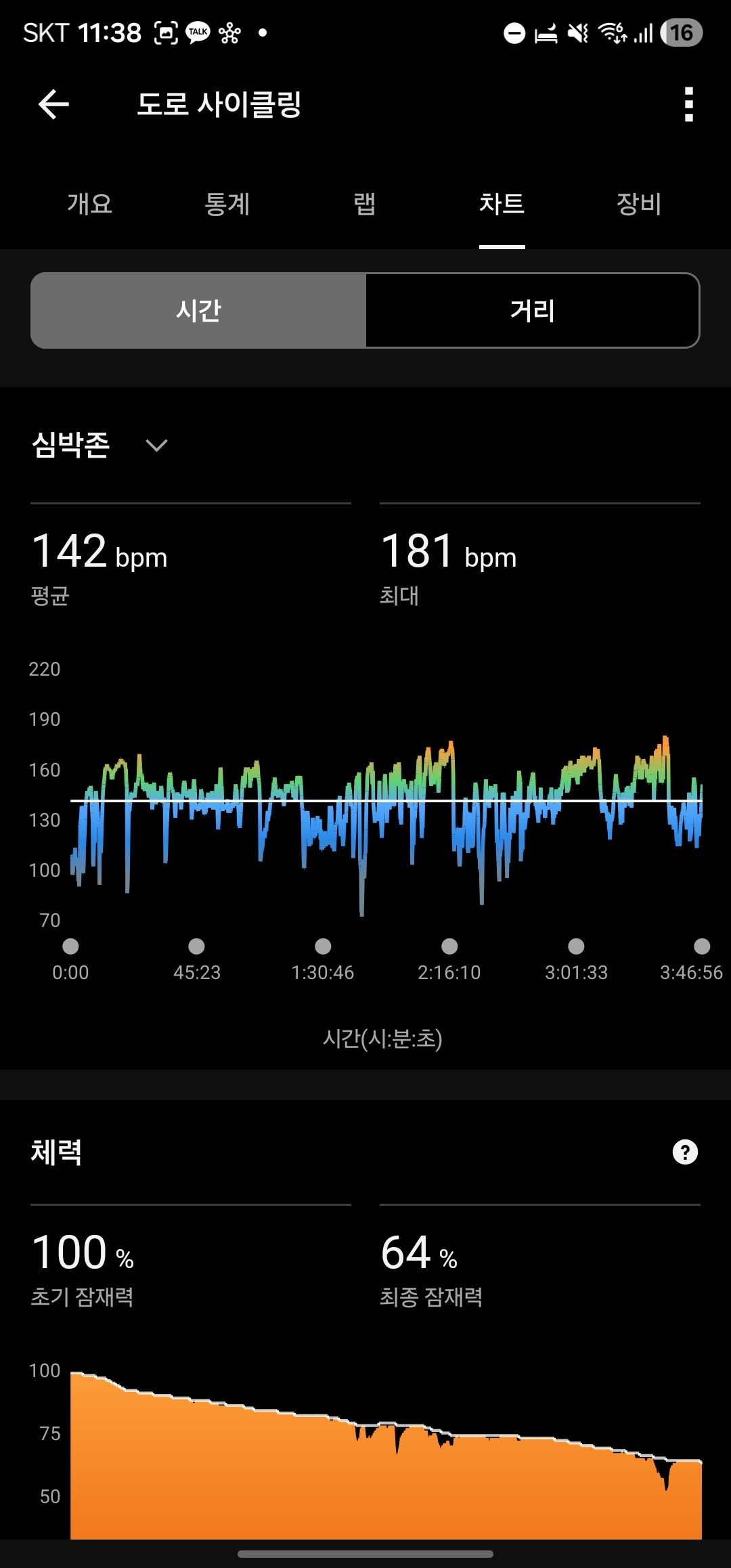731x1568 pixels.
Task: Open the three-dot overflow menu
Action: click(x=688, y=104)
